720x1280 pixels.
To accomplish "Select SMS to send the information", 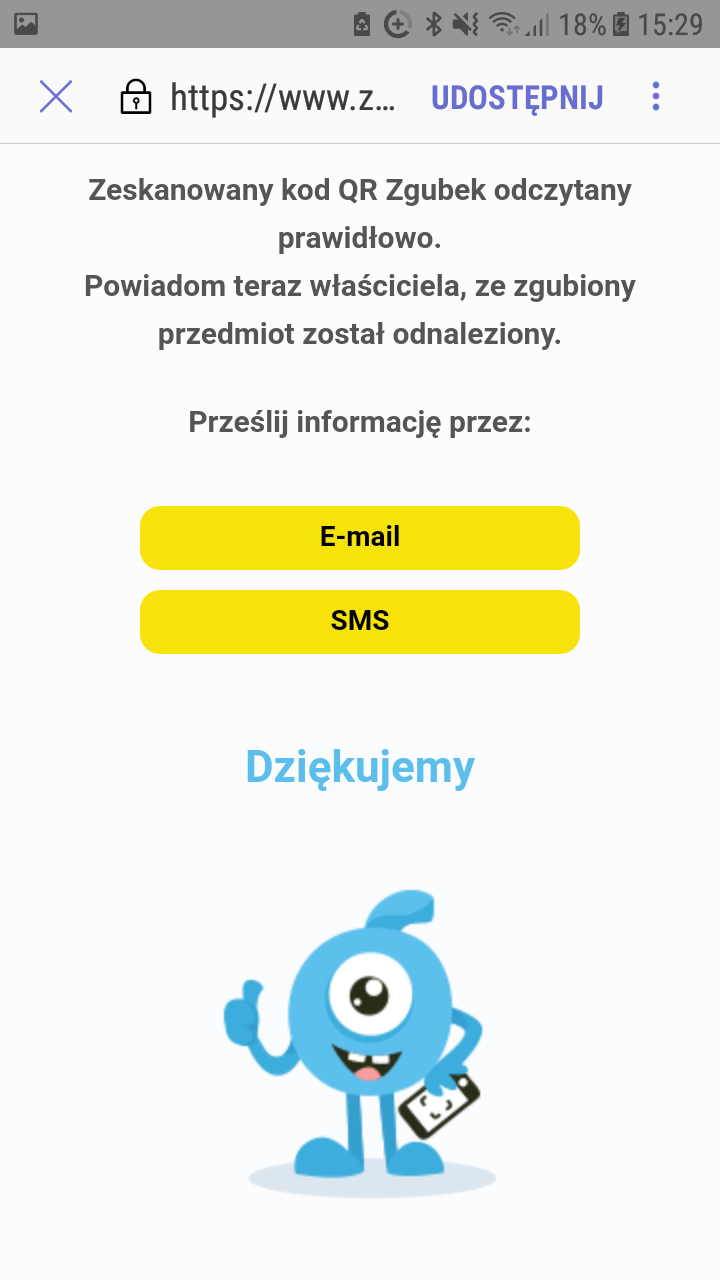I will click(360, 622).
